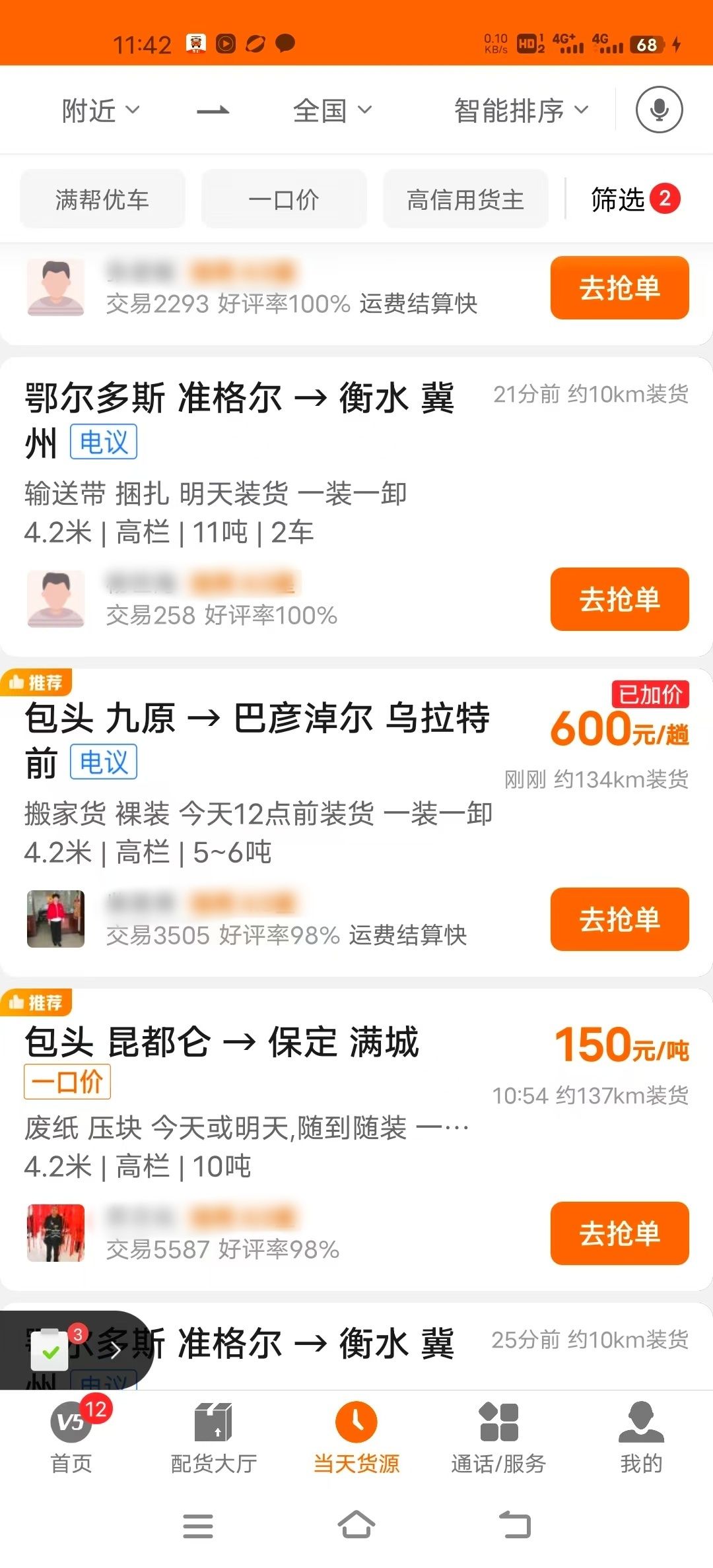Grab the 输送带 Ordos-to-Hengshui order via 去抢单

[619, 599]
